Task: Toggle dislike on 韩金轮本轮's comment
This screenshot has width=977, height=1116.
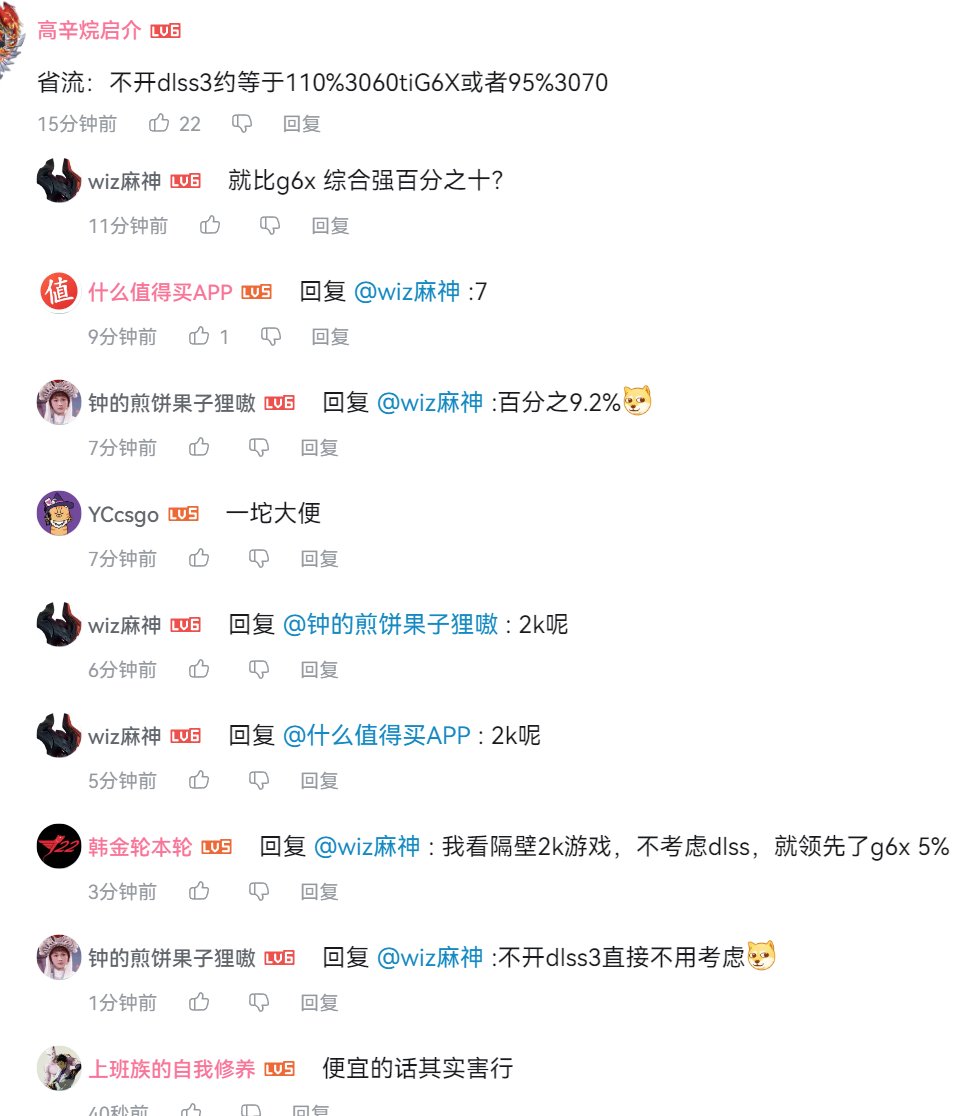Action: [x=258, y=891]
